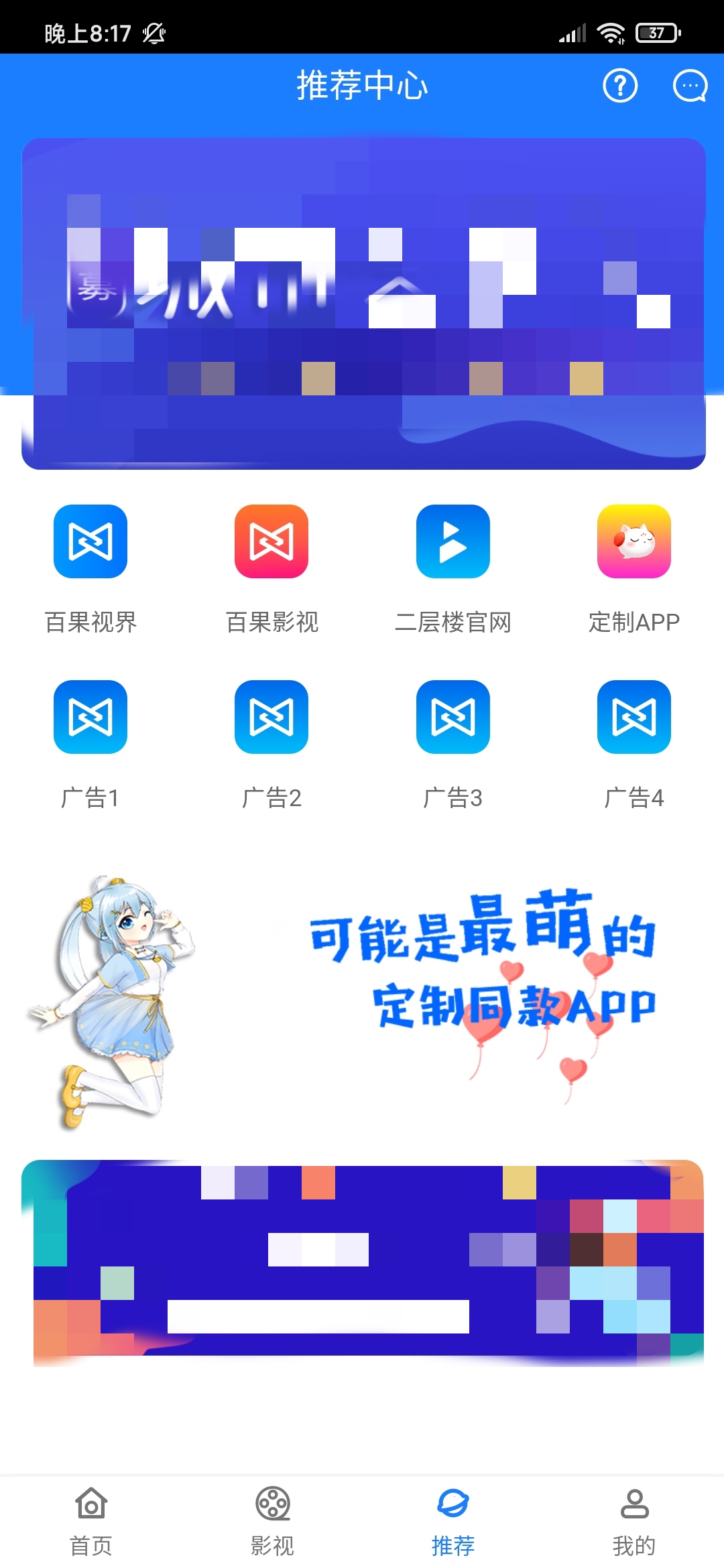Select the 广告2 item
This screenshot has width=724, height=1568.
(x=271, y=717)
